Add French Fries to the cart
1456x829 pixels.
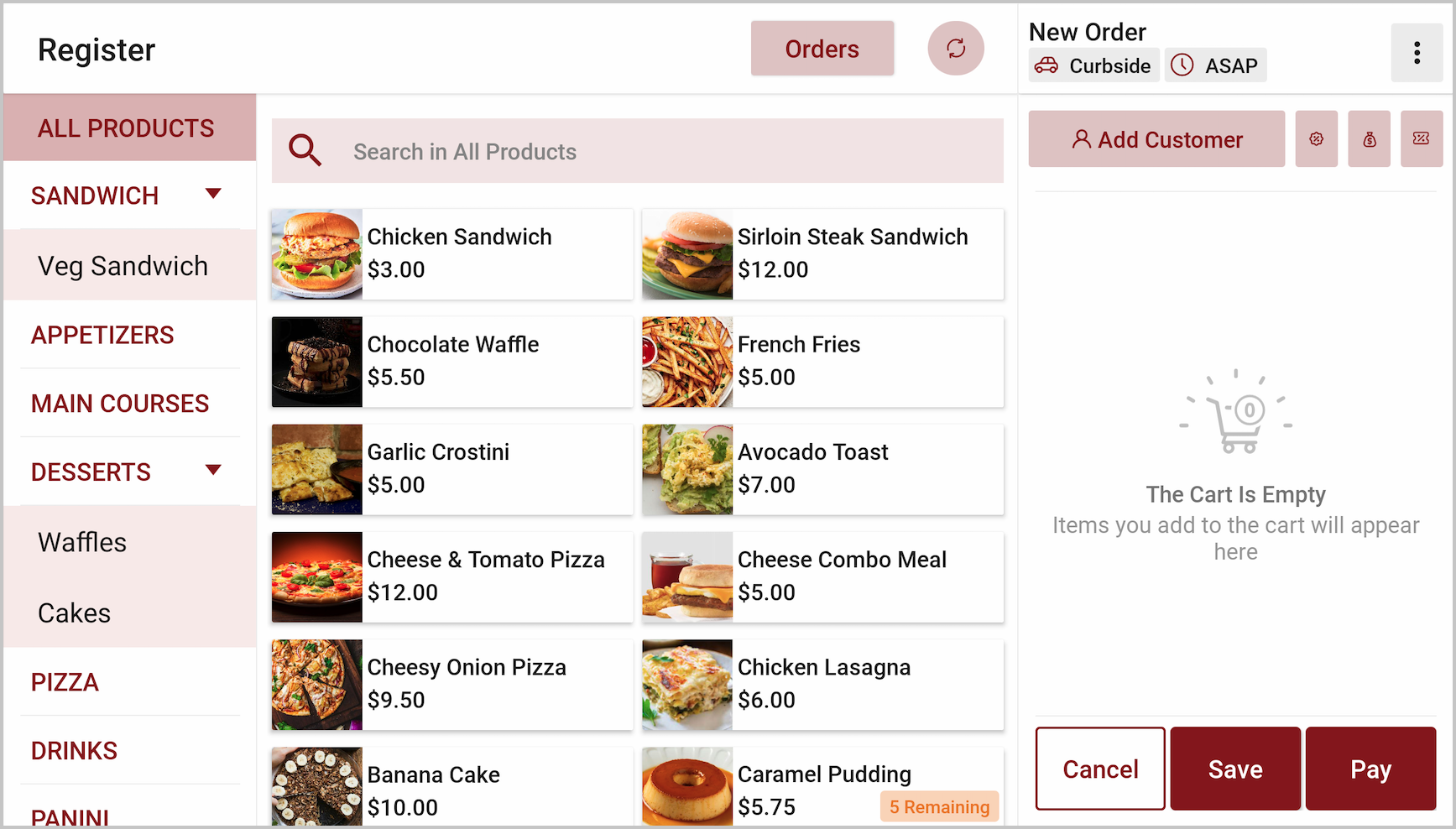click(x=822, y=362)
